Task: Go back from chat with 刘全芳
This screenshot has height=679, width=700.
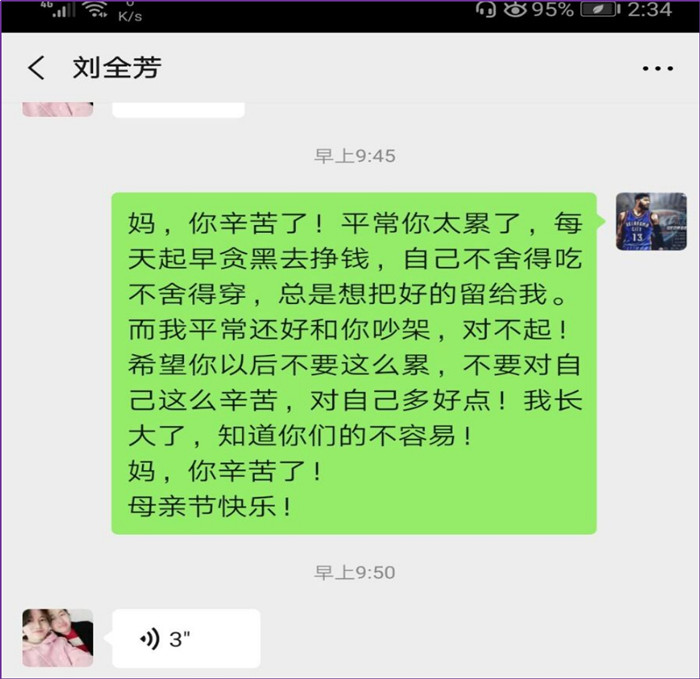Action: pos(37,68)
